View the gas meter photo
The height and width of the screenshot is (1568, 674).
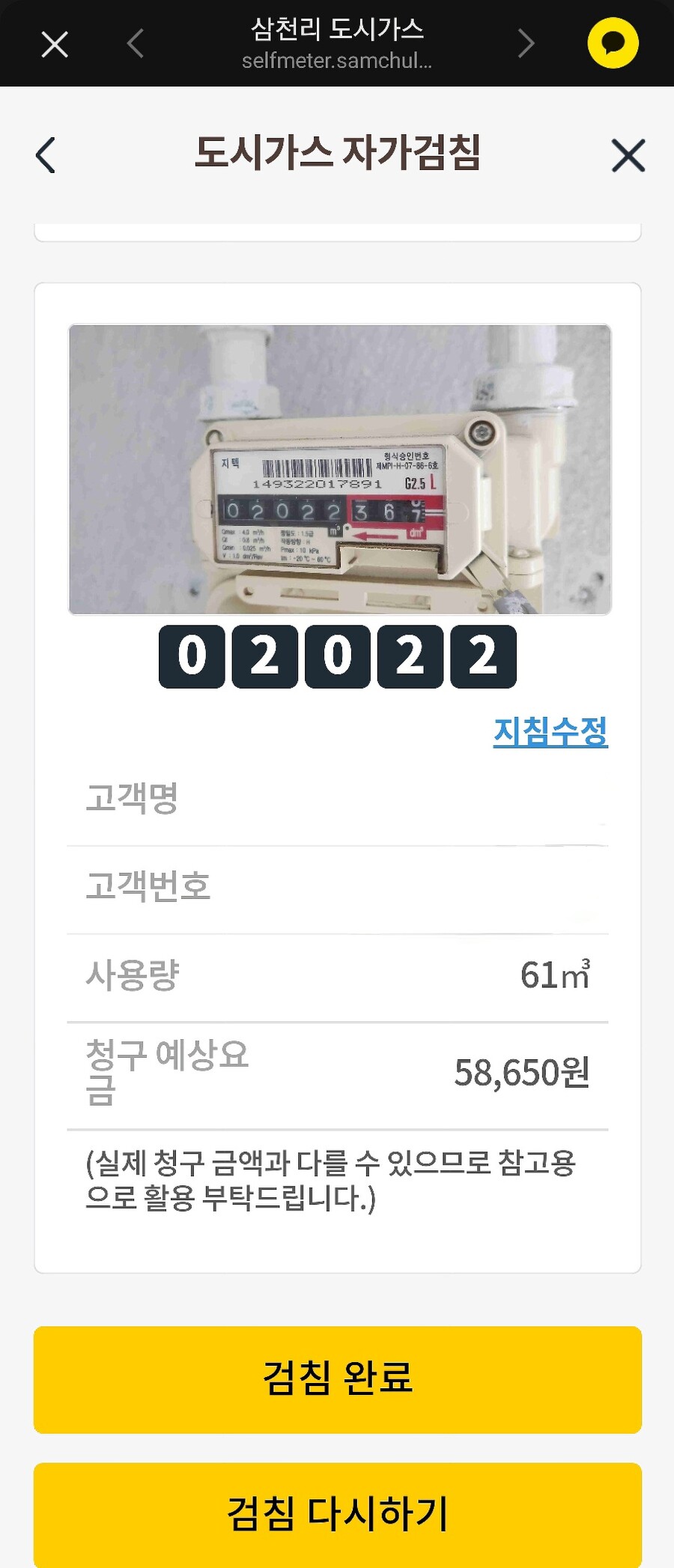[339, 469]
